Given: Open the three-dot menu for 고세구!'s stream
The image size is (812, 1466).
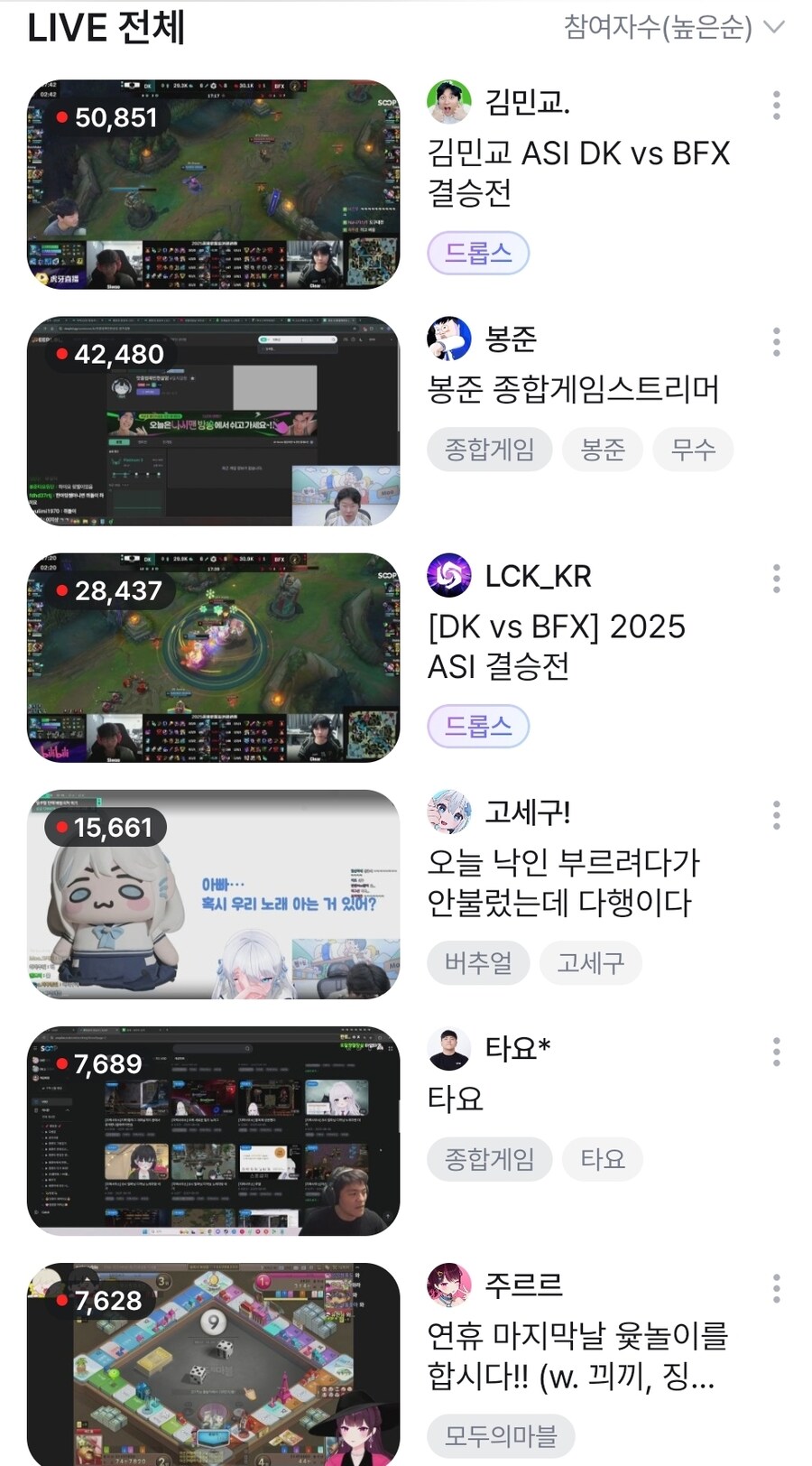Looking at the screenshot, I should [776, 815].
